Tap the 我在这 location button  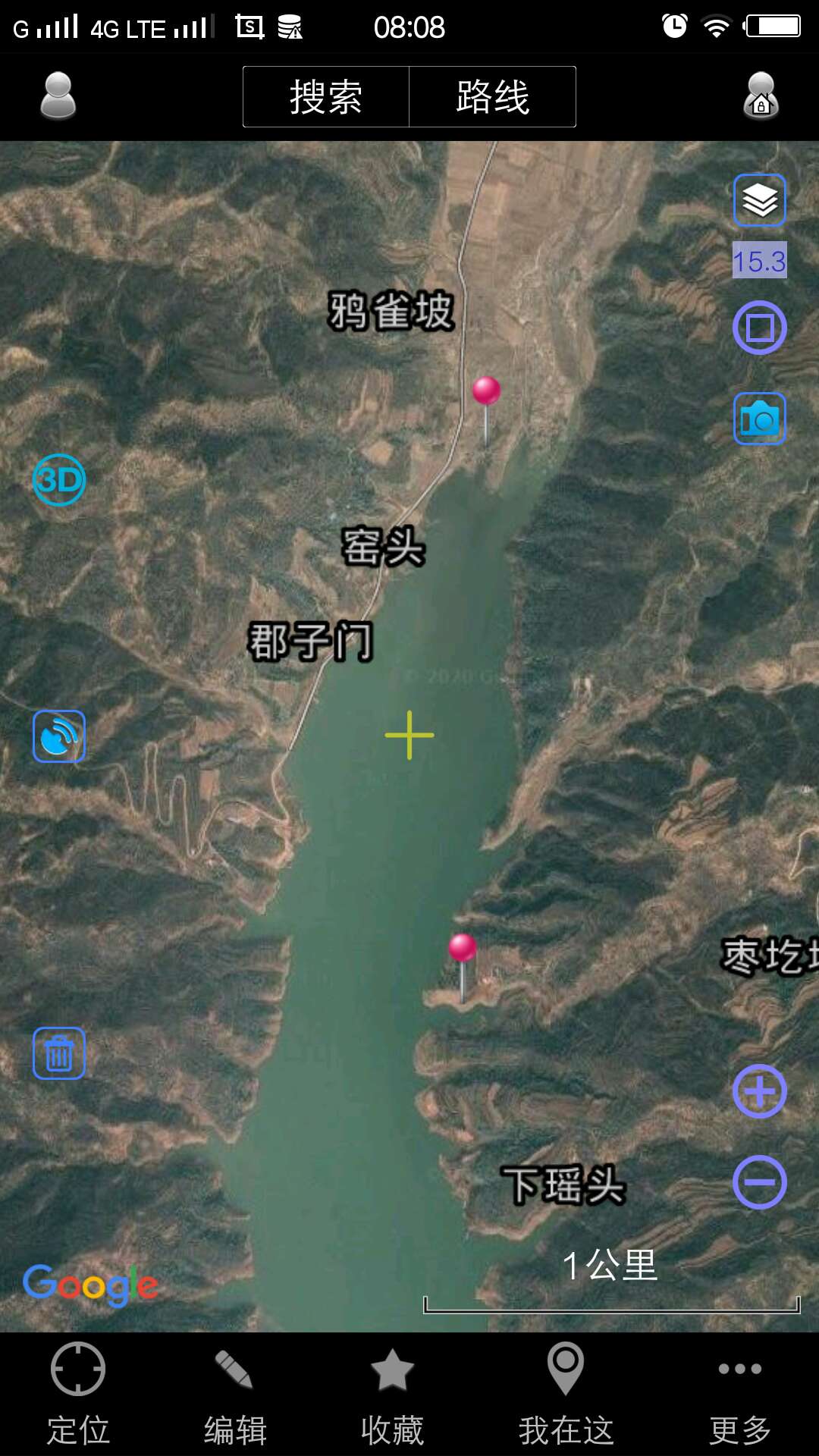566,1394
